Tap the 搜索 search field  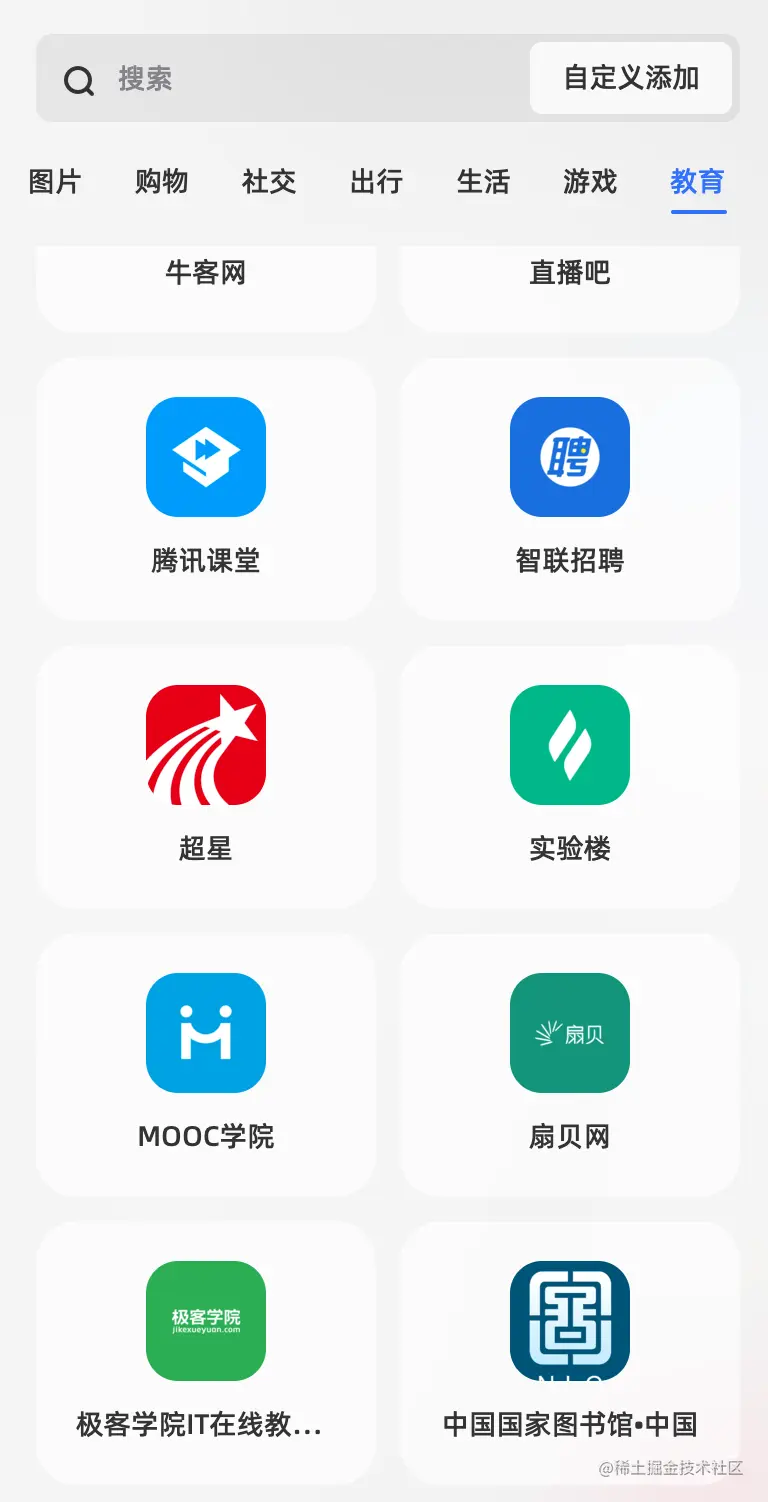click(300, 78)
